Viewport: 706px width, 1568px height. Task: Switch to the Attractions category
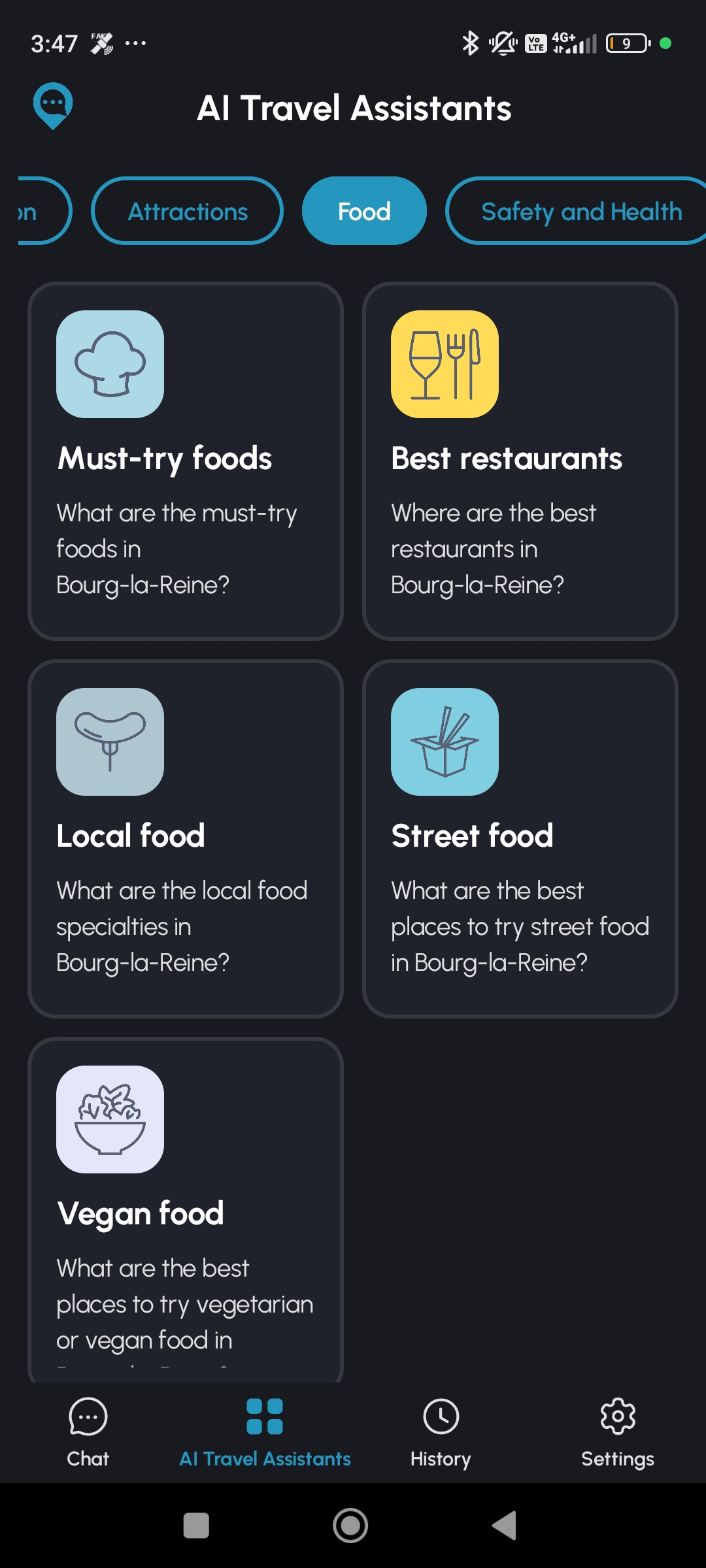point(188,210)
